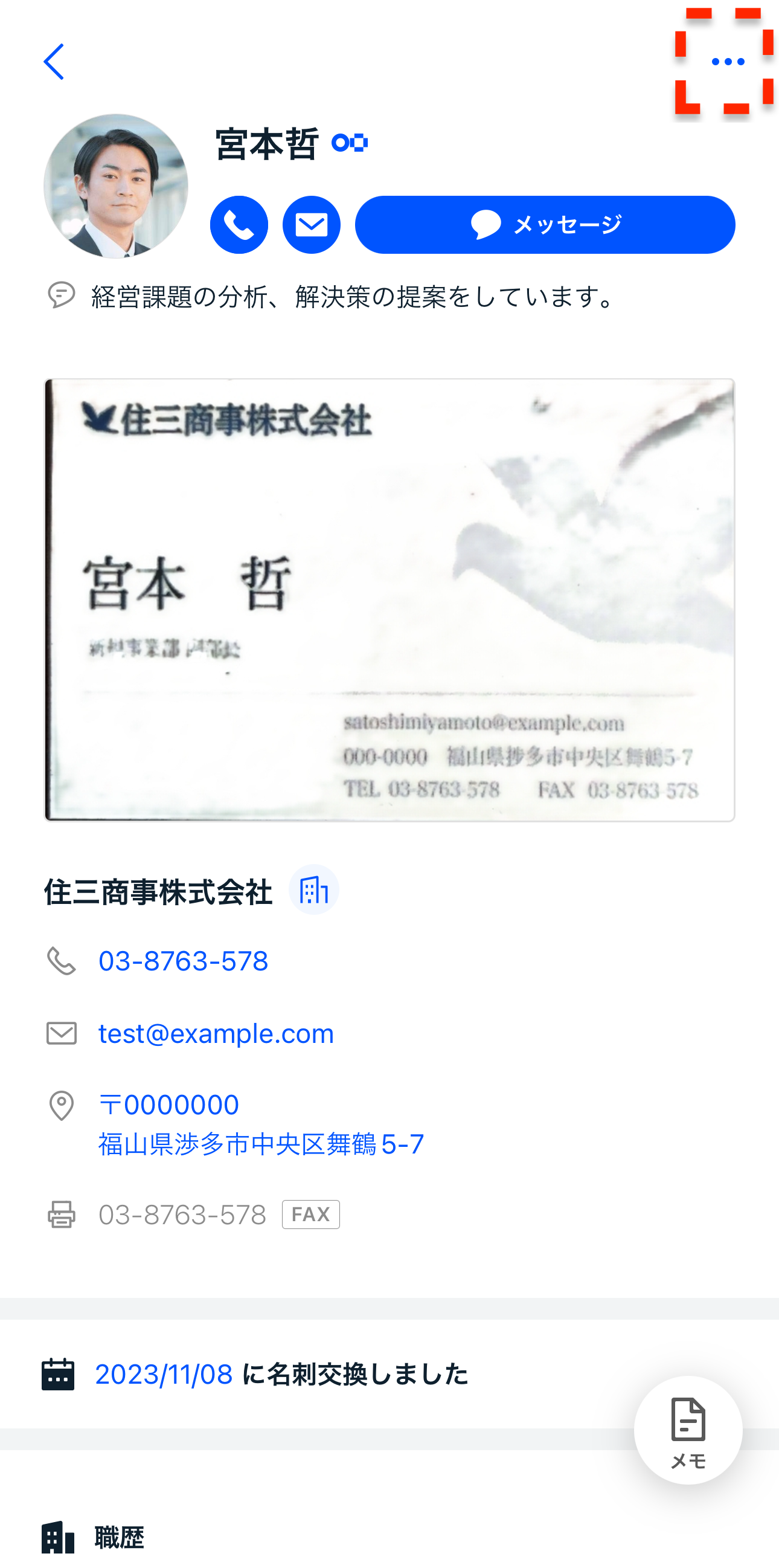
Task: Open the three-dot overflow menu
Action: (726, 62)
